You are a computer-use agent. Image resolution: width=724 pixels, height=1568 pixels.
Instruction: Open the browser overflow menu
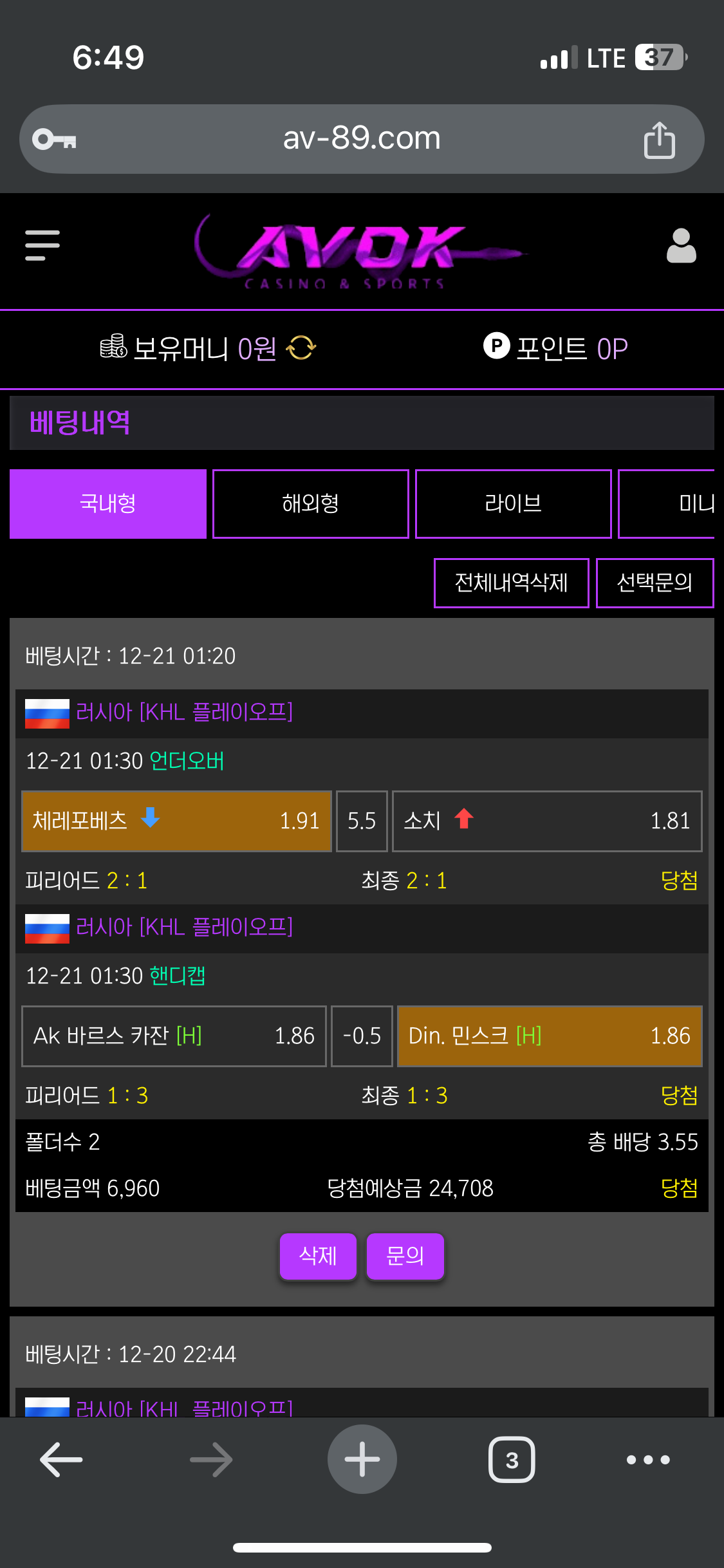(x=648, y=1459)
